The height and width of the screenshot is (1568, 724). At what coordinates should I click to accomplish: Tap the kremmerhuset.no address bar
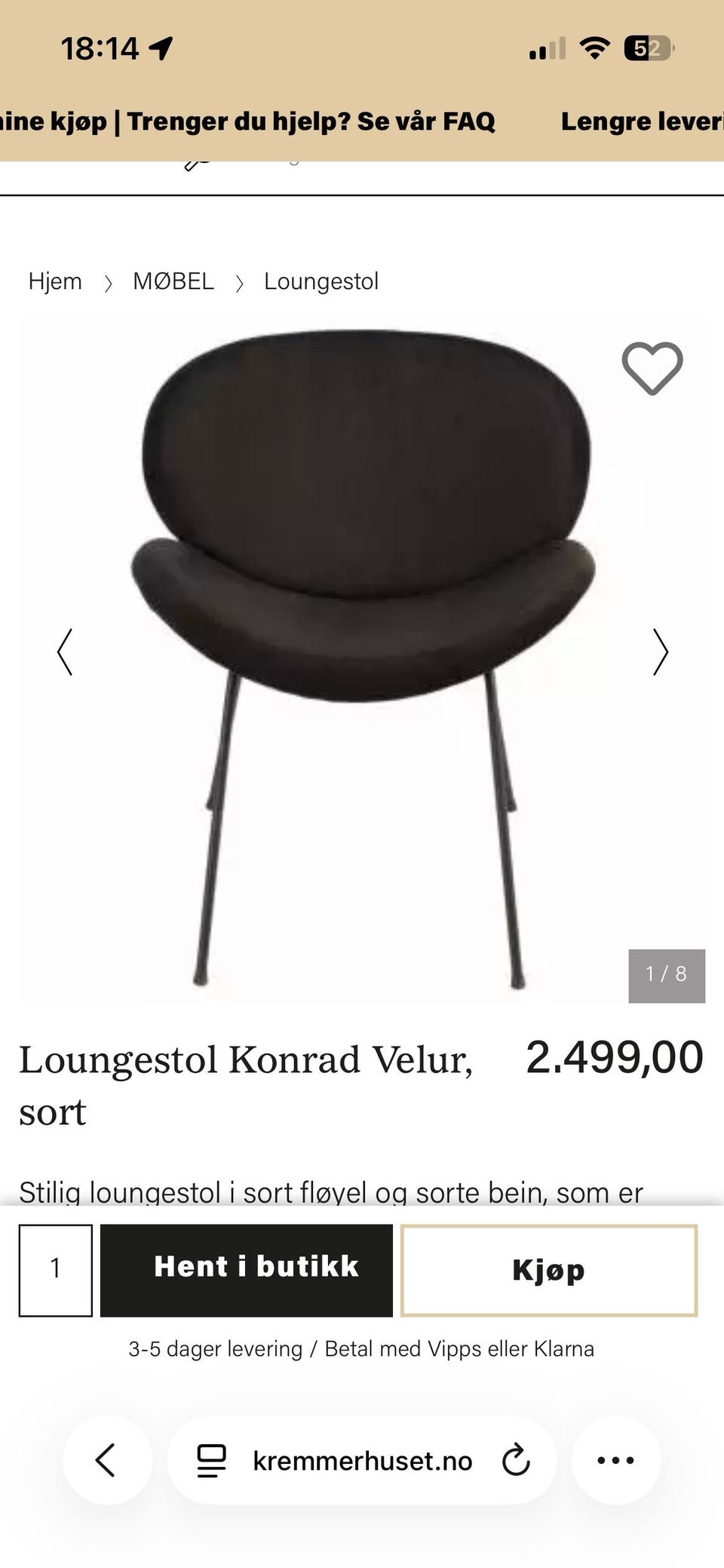362,1460
